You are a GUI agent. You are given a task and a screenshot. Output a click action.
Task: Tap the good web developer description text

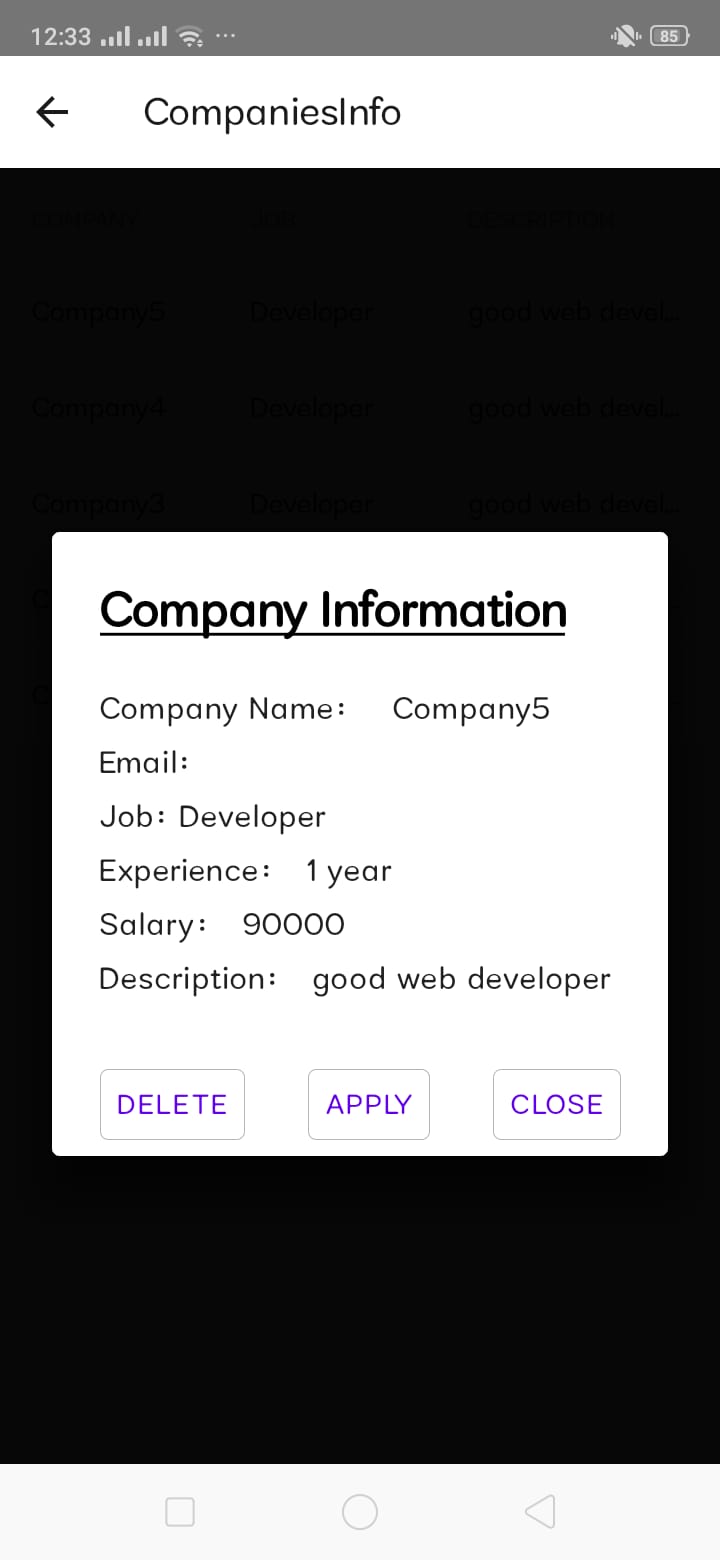point(461,978)
